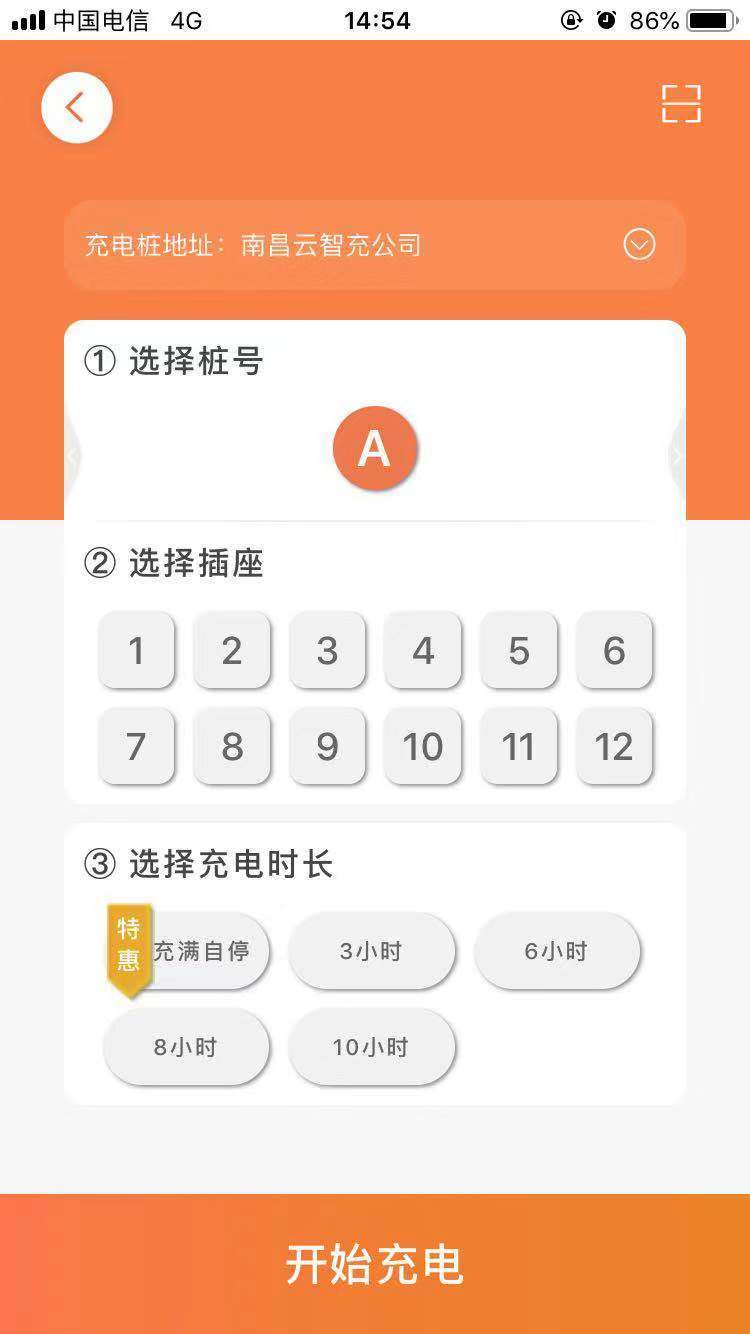Set charging duration to 6小时
750x1334 pixels.
coord(556,951)
